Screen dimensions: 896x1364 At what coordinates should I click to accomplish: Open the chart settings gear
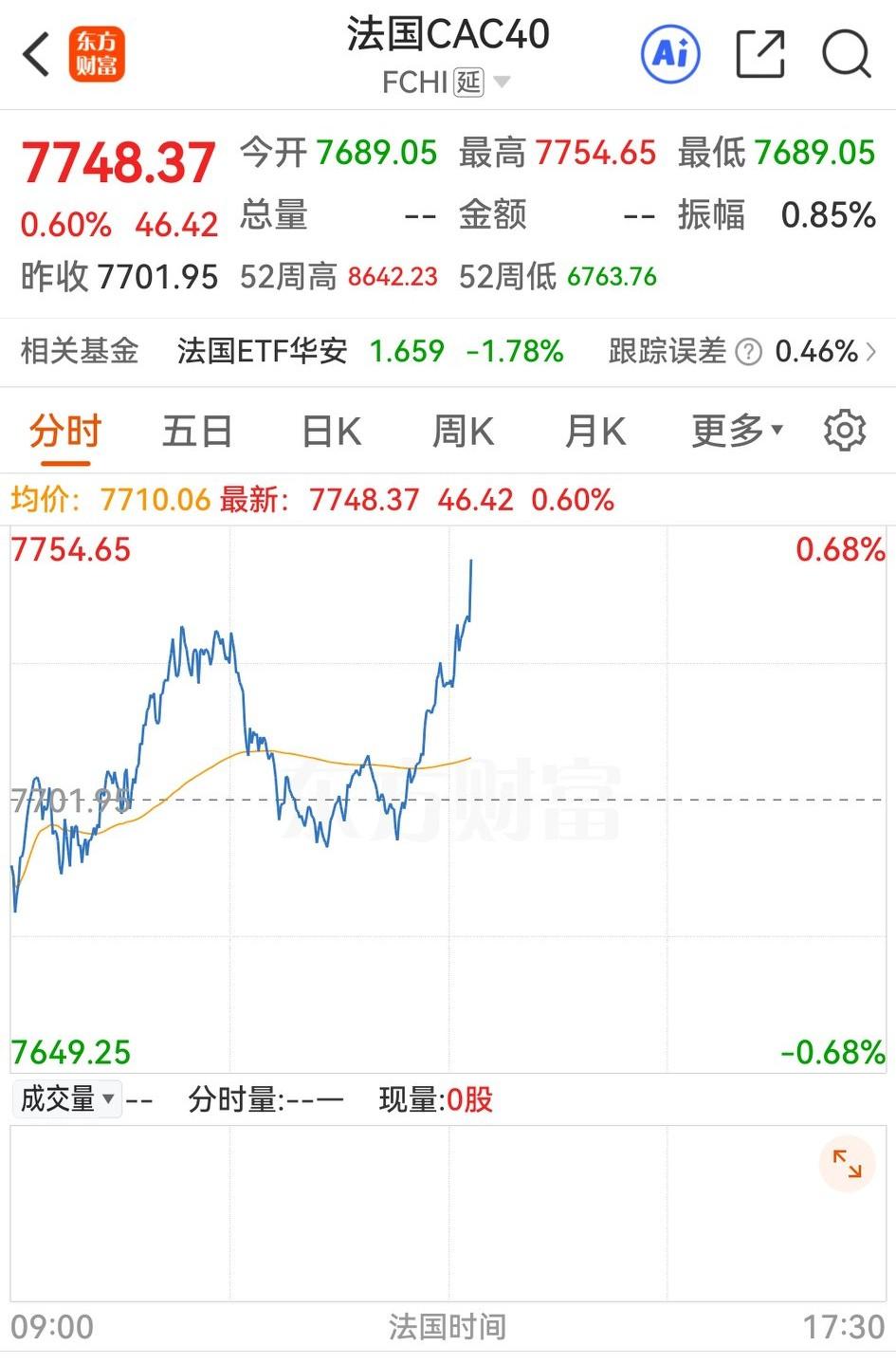844,431
